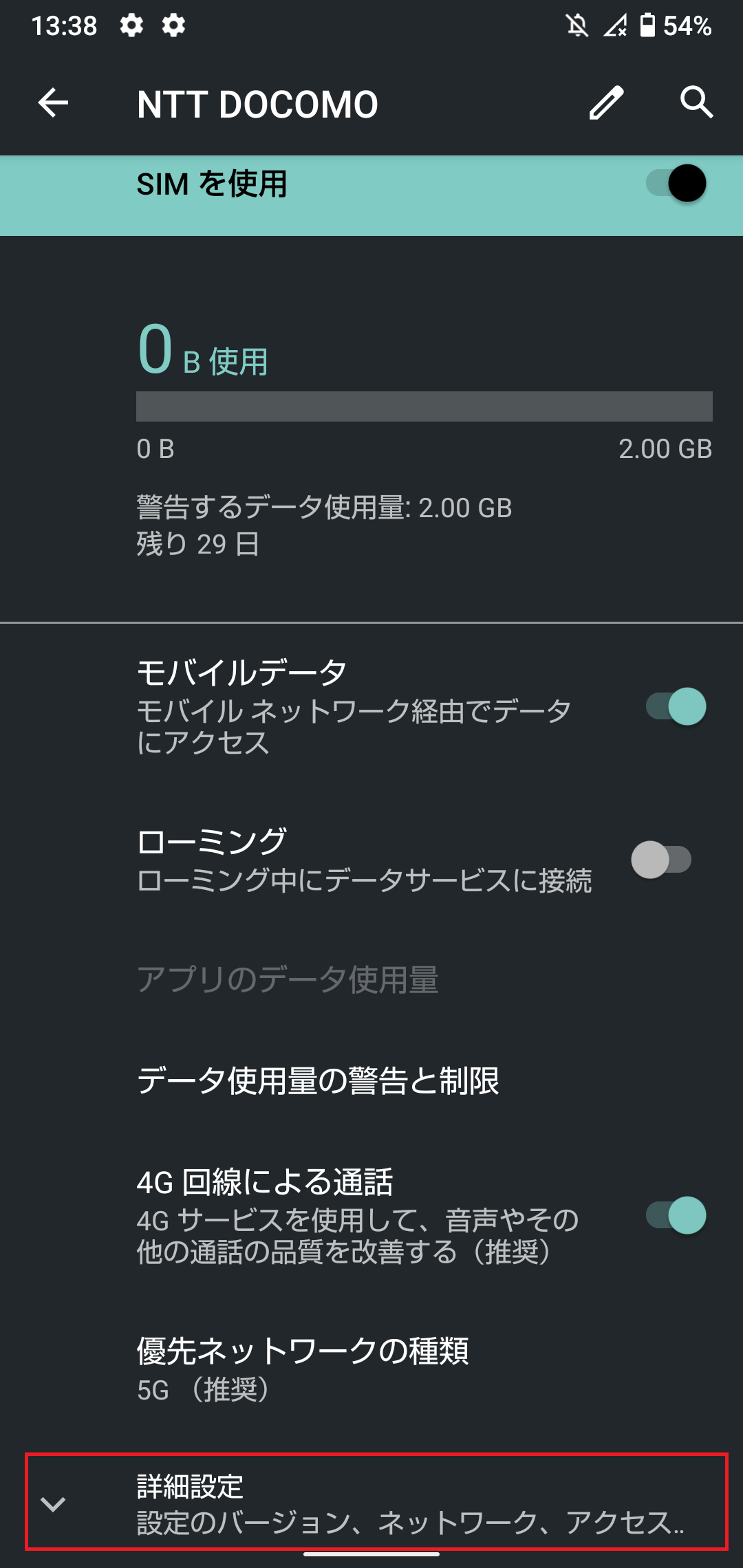Tap the second settings gear in status bar
Image resolution: width=743 pixels, height=1568 pixels.
coord(173,25)
